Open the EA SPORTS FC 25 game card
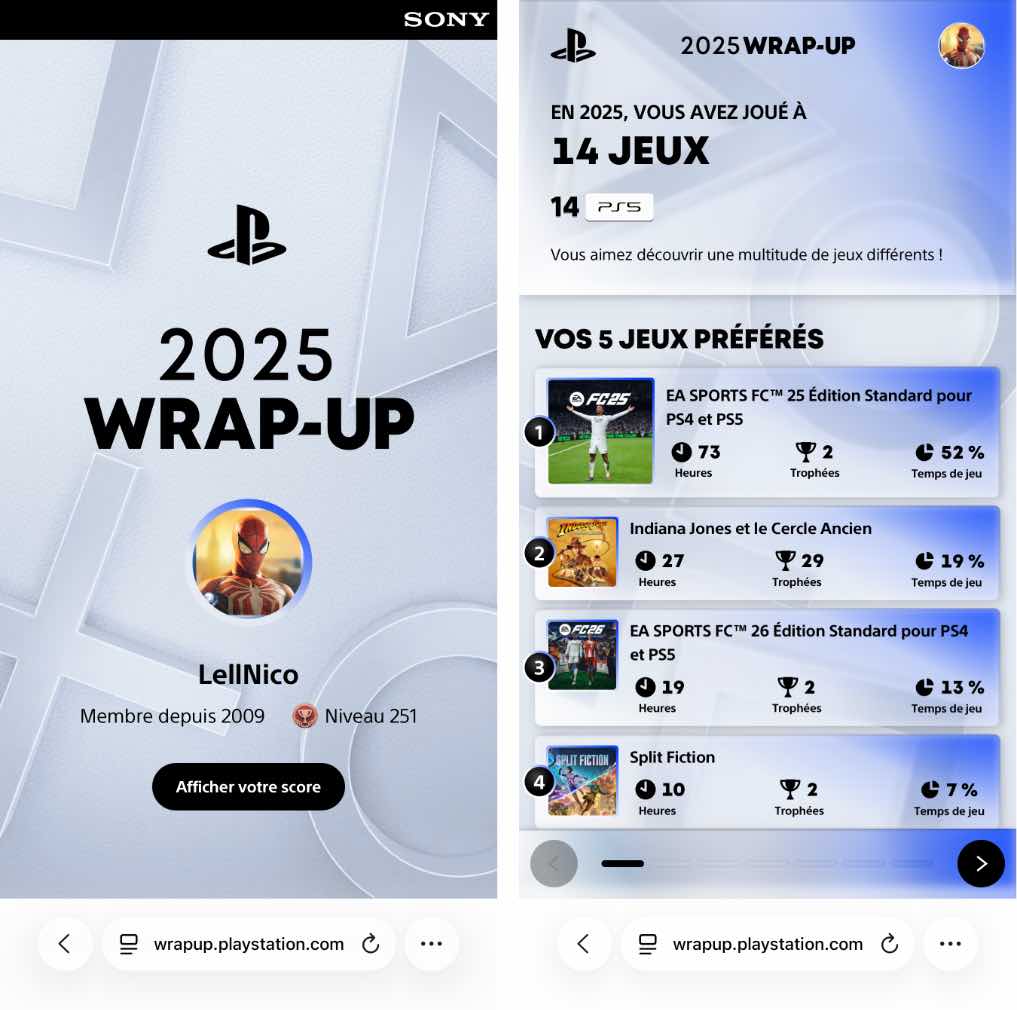The width and height of the screenshot is (1017, 1010). pos(767,432)
